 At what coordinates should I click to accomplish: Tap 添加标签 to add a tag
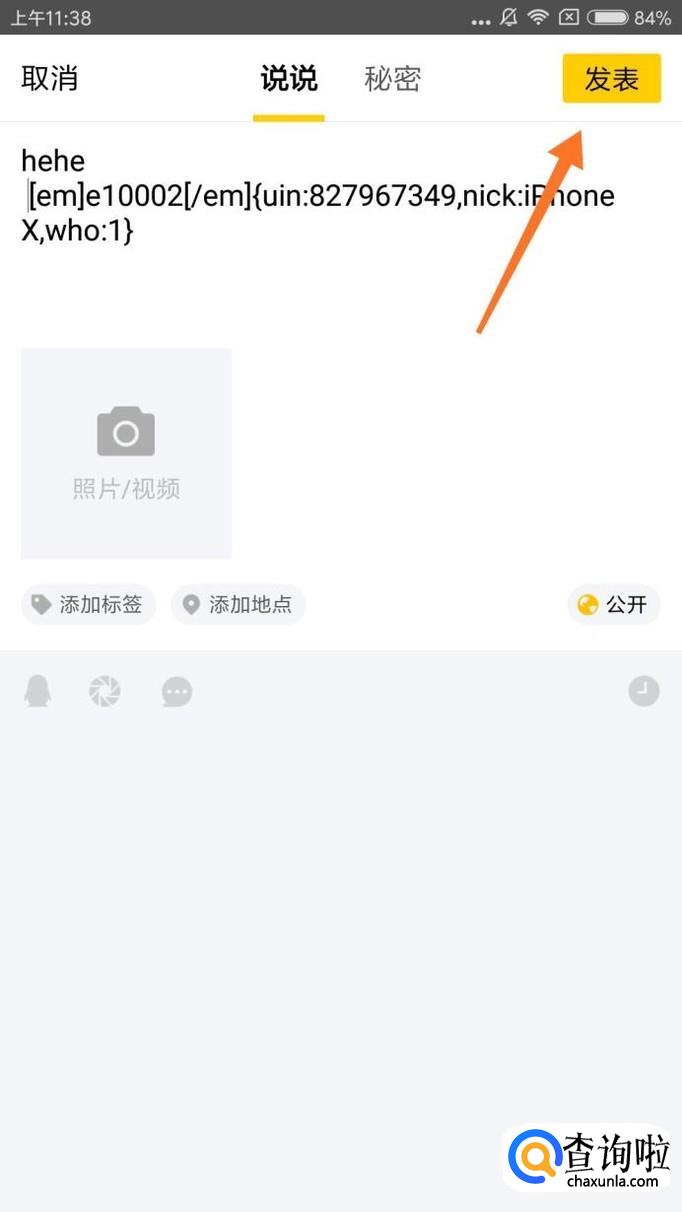tap(88, 604)
